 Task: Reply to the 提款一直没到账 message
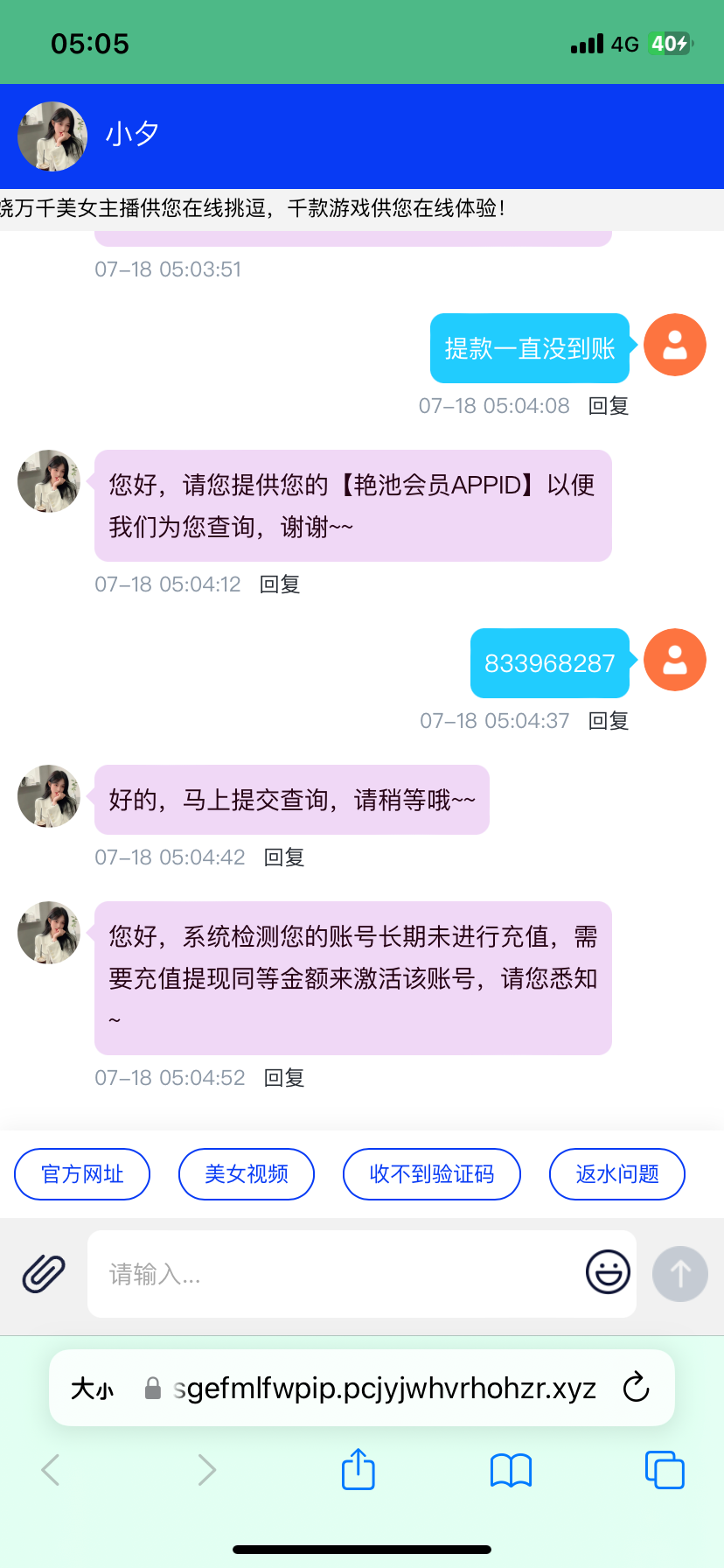607,405
